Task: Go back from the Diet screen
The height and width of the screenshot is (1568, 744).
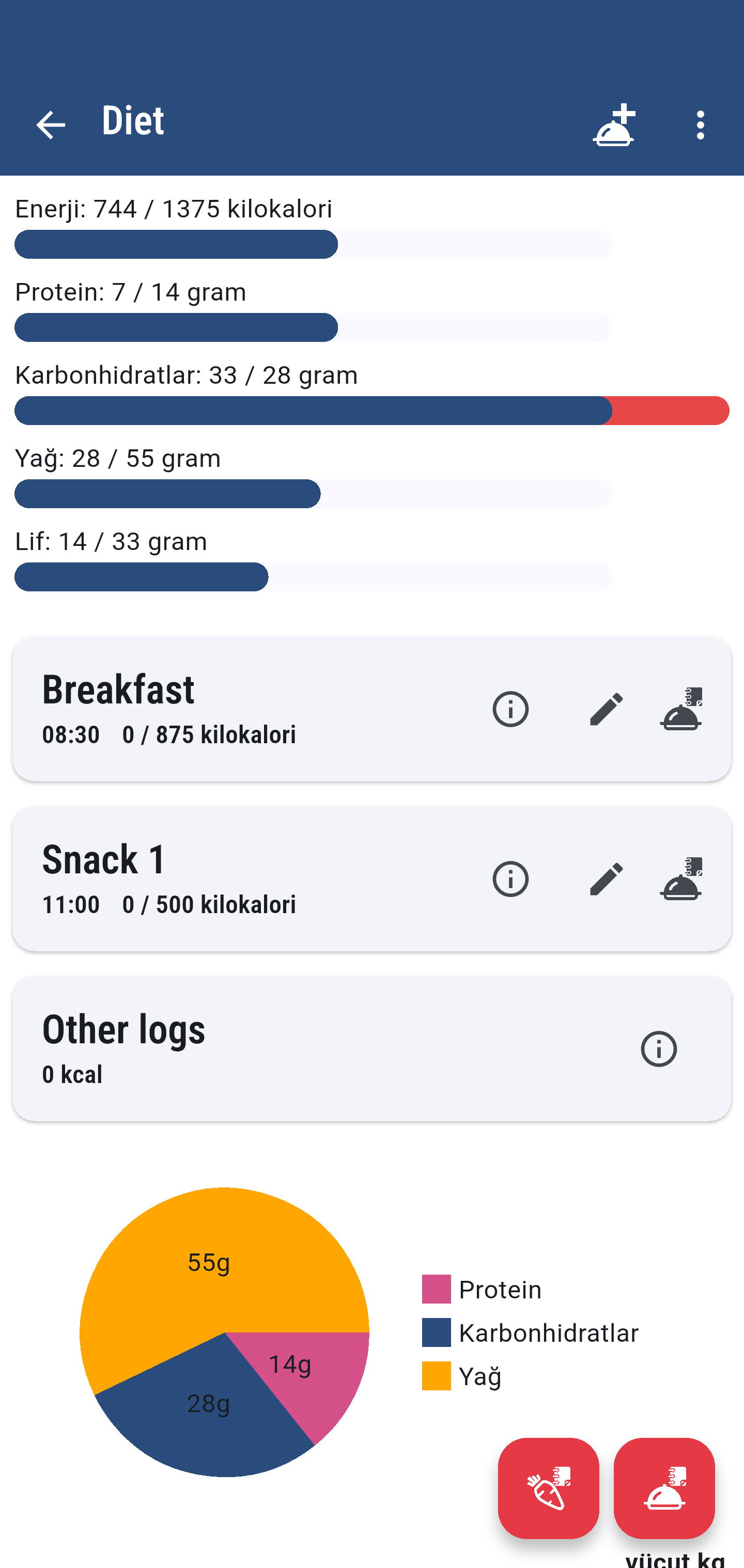Action: click(x=51, y=125)
